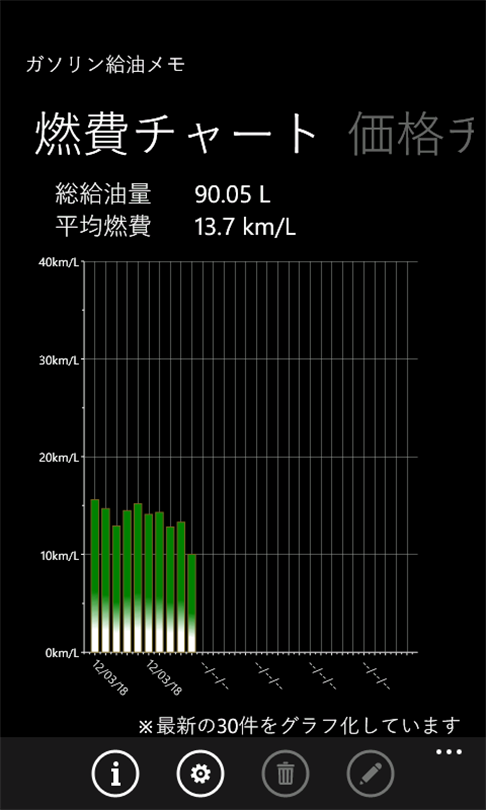Switch to the 価格チャート pivot tab
This screenshot has width=486, height=810.
411,134
